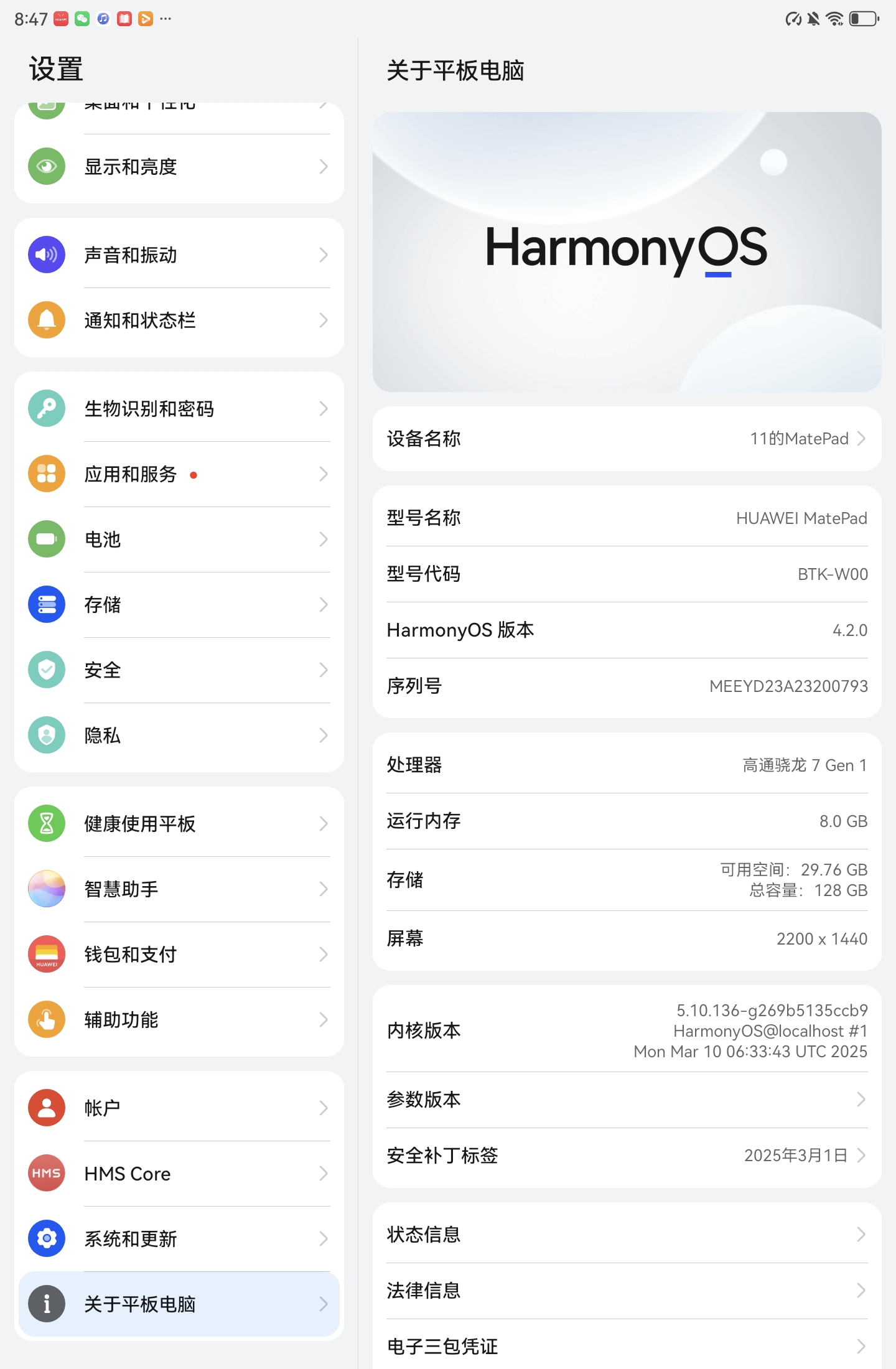The height and width of the screenshot is (1369, 896).
Task: Open 应用和服务 settings
Action: (179, 474)
